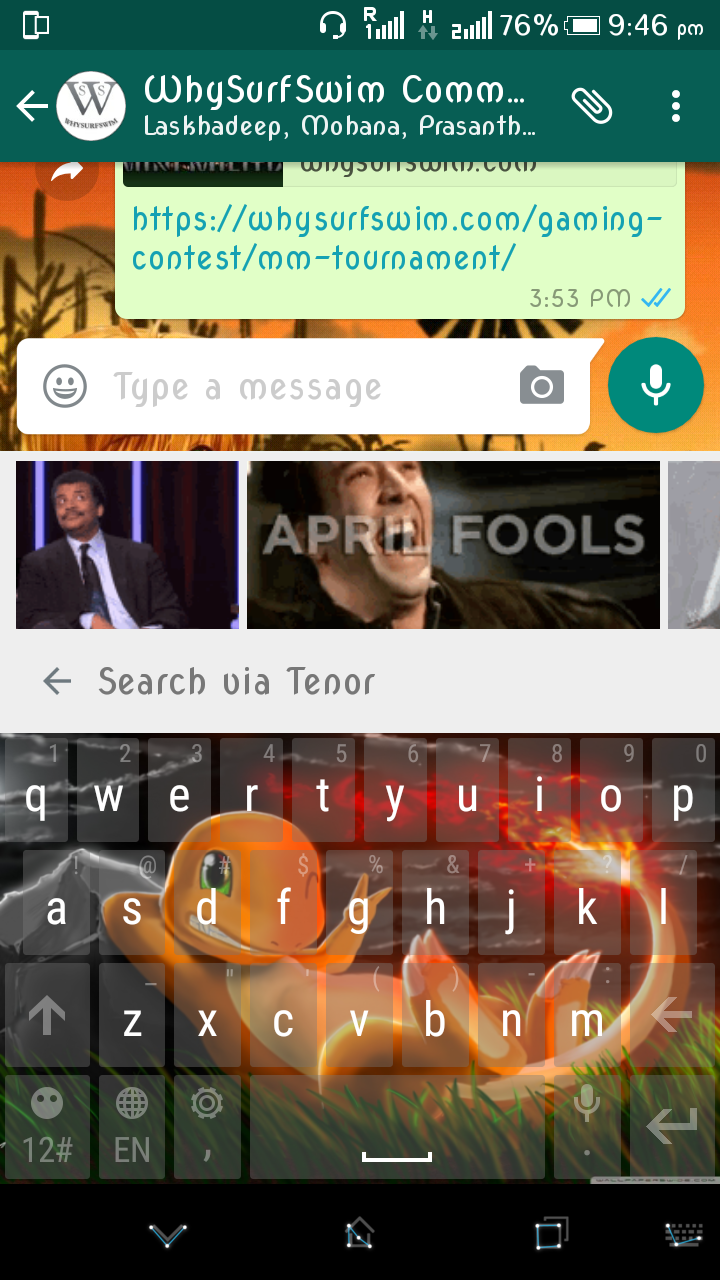Switch to 12# symbols keyboard

click(47, 1127)
